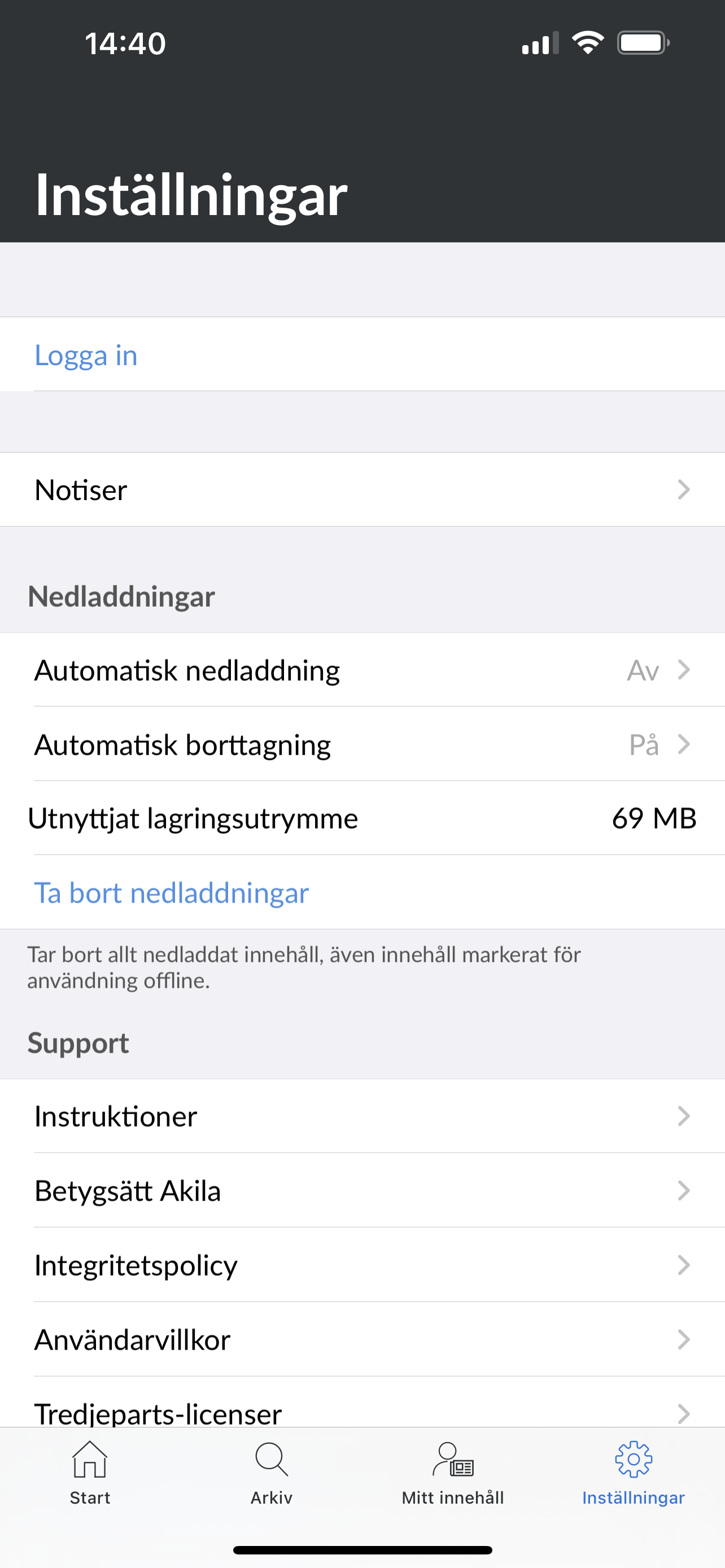Open Betygsätt Akila
The height and width of the screenshot is (1568, 725).
(362, 1190)
